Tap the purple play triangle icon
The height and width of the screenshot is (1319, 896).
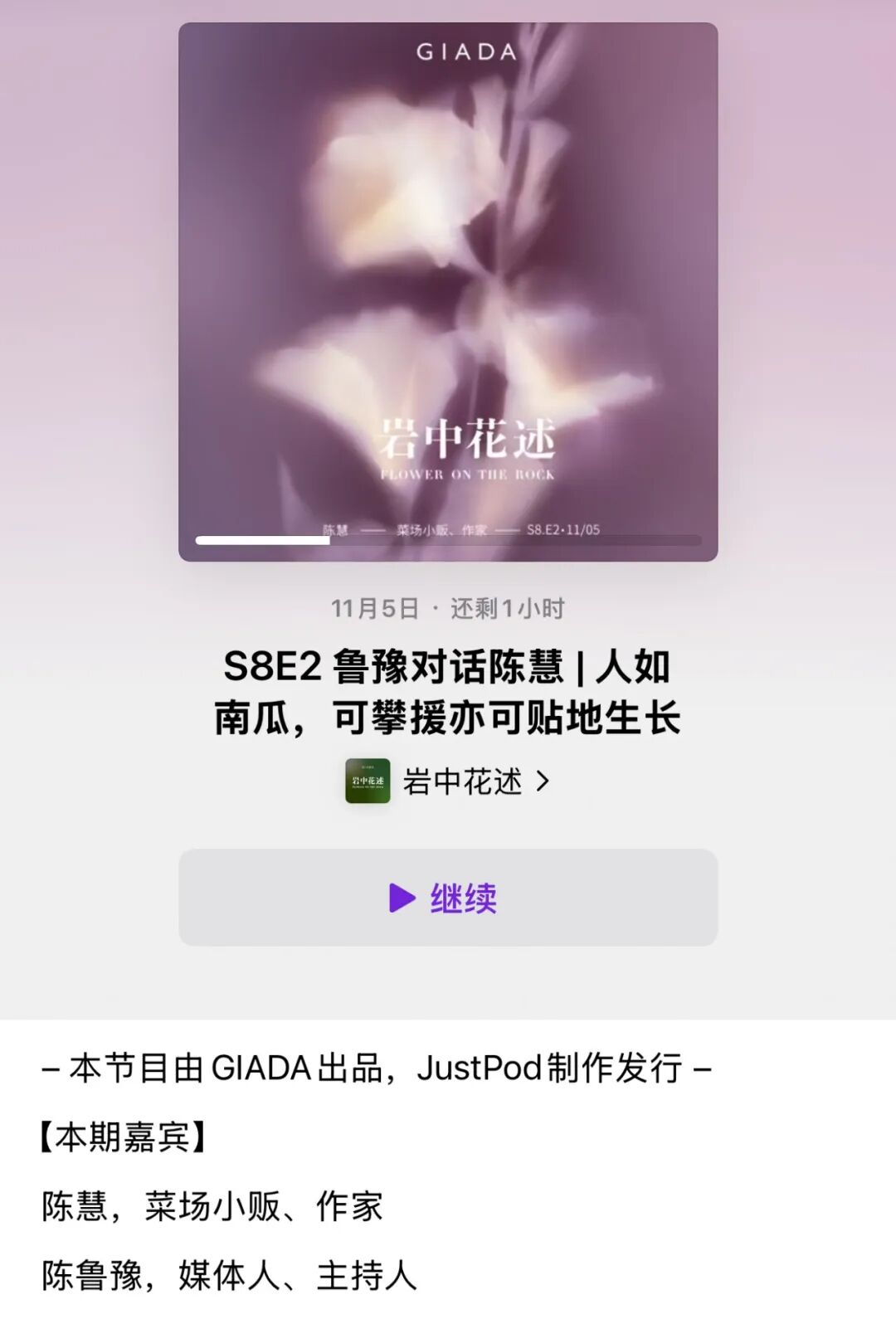tap(404, 898)
